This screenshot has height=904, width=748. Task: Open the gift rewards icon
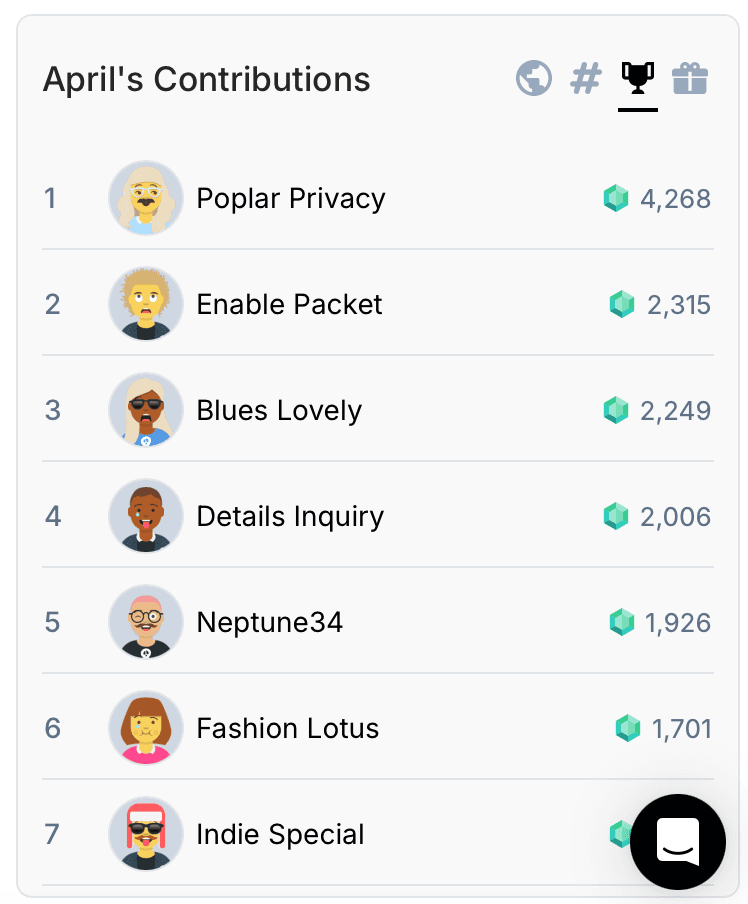pyautogui.click(x=689, y=78)
